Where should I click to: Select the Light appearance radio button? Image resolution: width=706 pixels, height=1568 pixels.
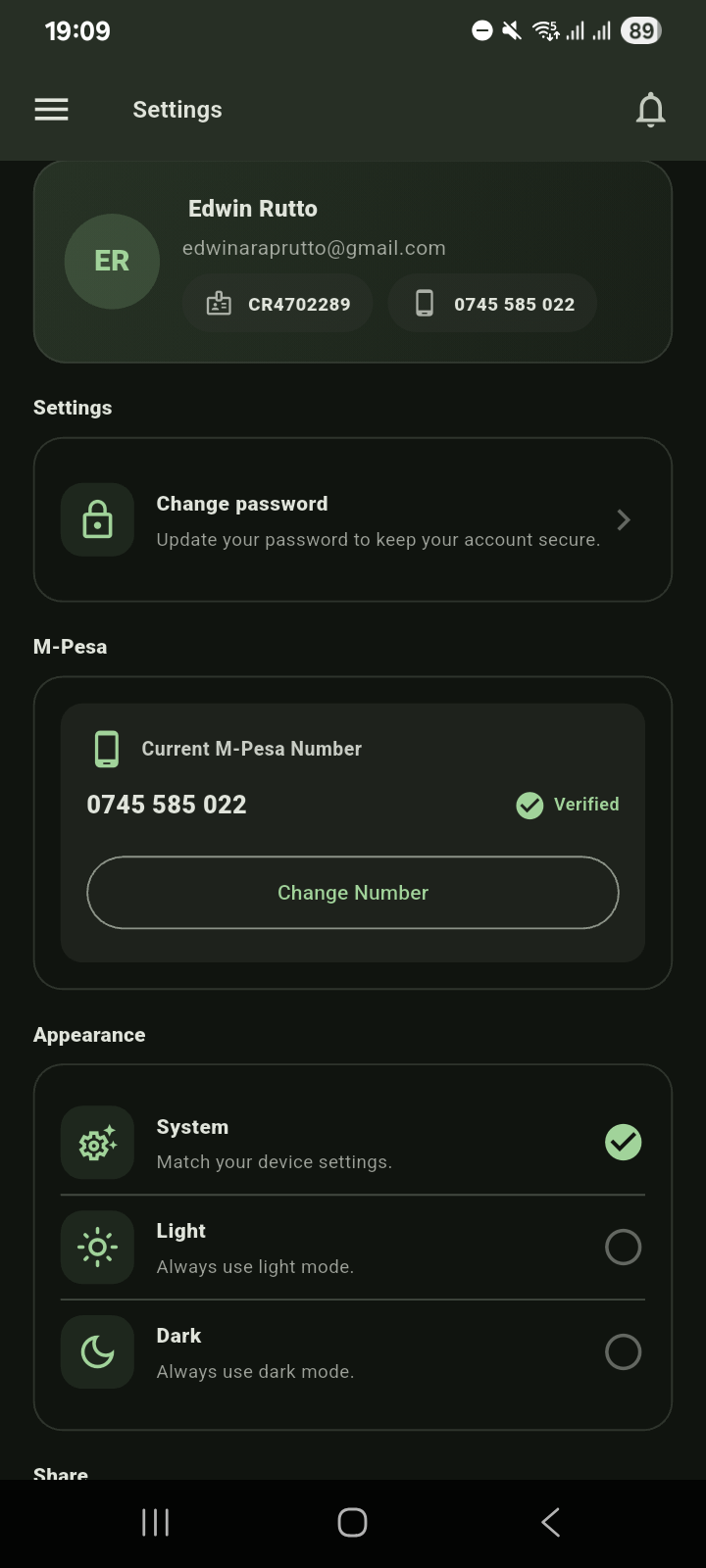[x=623, y=1247]
